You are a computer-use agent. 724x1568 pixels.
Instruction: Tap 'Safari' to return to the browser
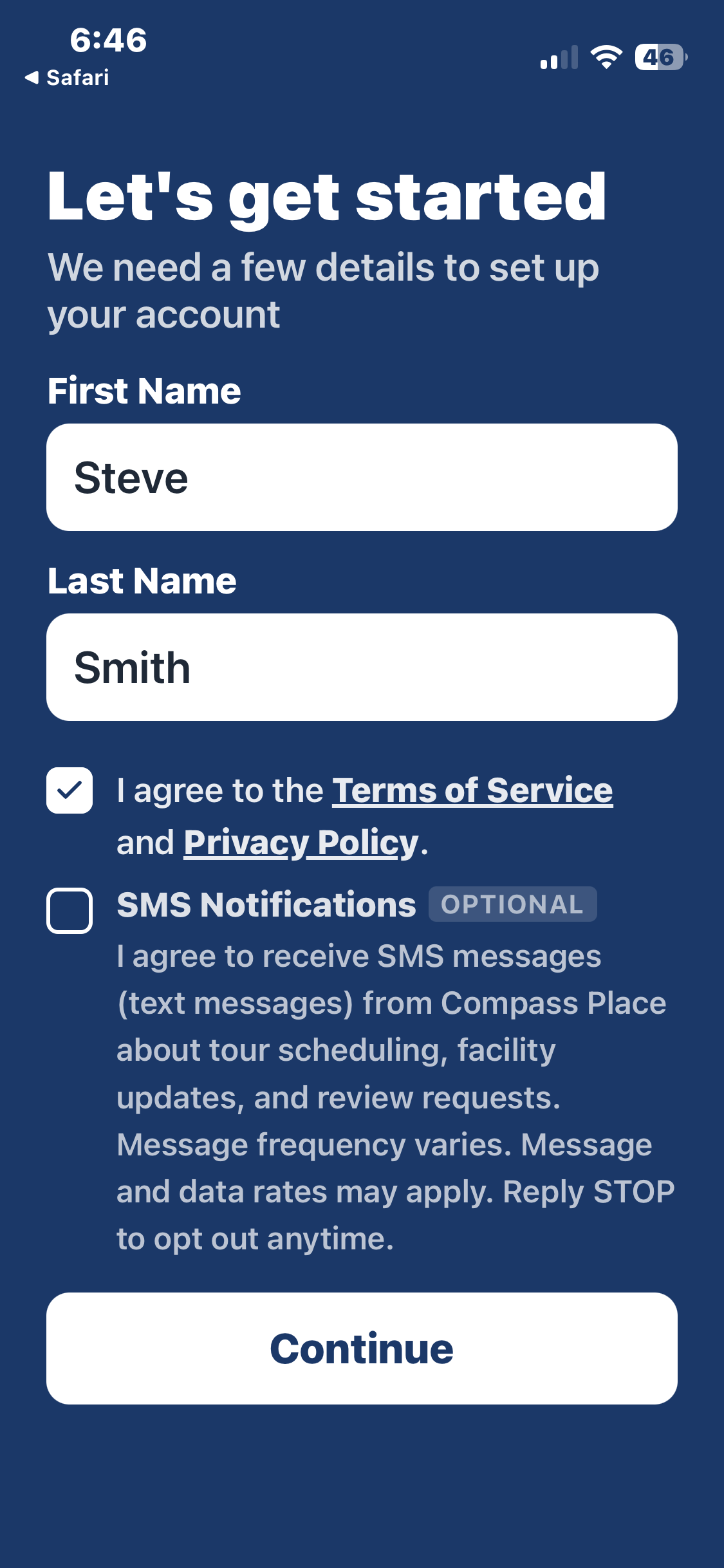pos(77,78)
